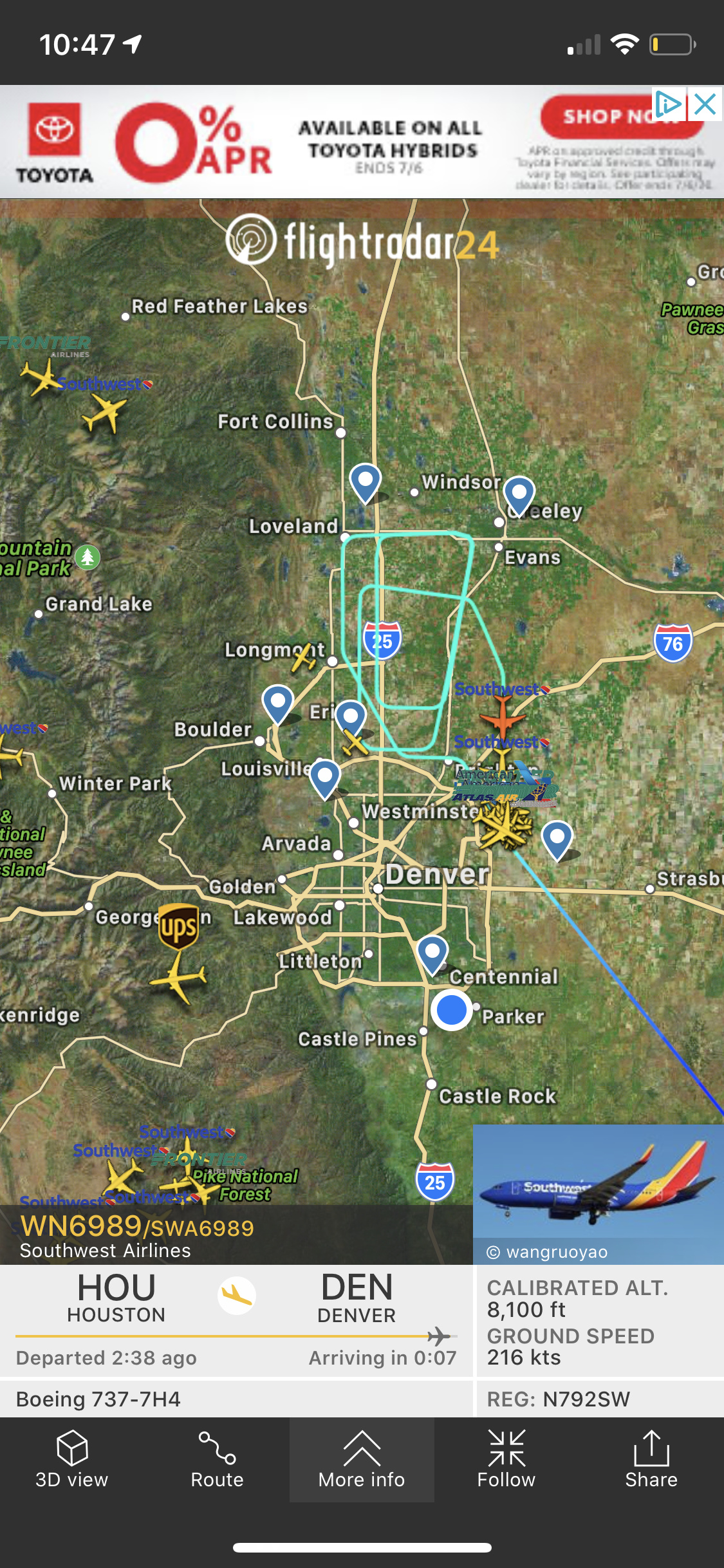The width and height of the screenshot is (724, 1568).
Task: Share flight WN6989
Action: [x=651, y=1459]
